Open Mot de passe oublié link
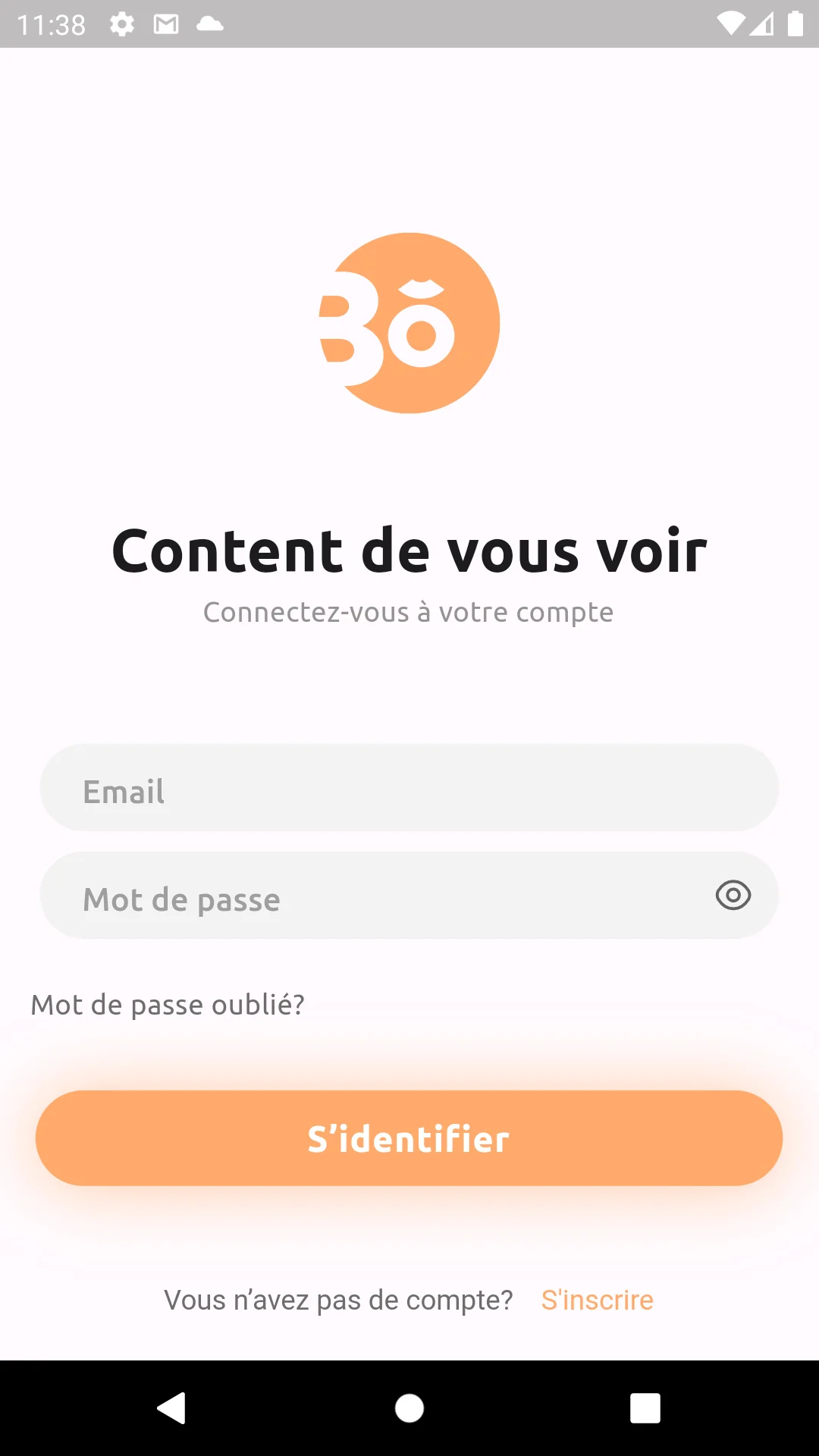The height and width of the screenshot is (1456, 819). 168,1005
